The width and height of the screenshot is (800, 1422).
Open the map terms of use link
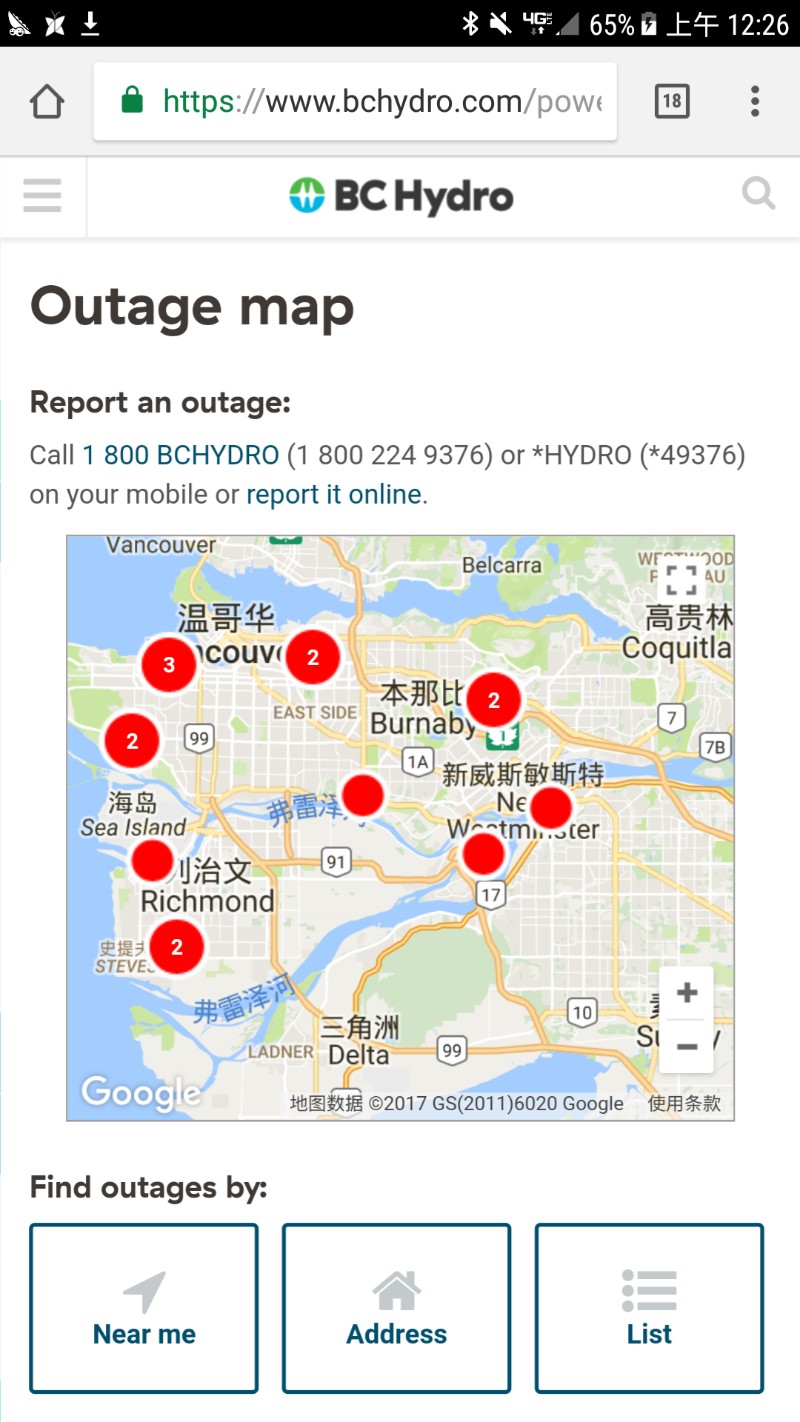(x=684, y=1104)
